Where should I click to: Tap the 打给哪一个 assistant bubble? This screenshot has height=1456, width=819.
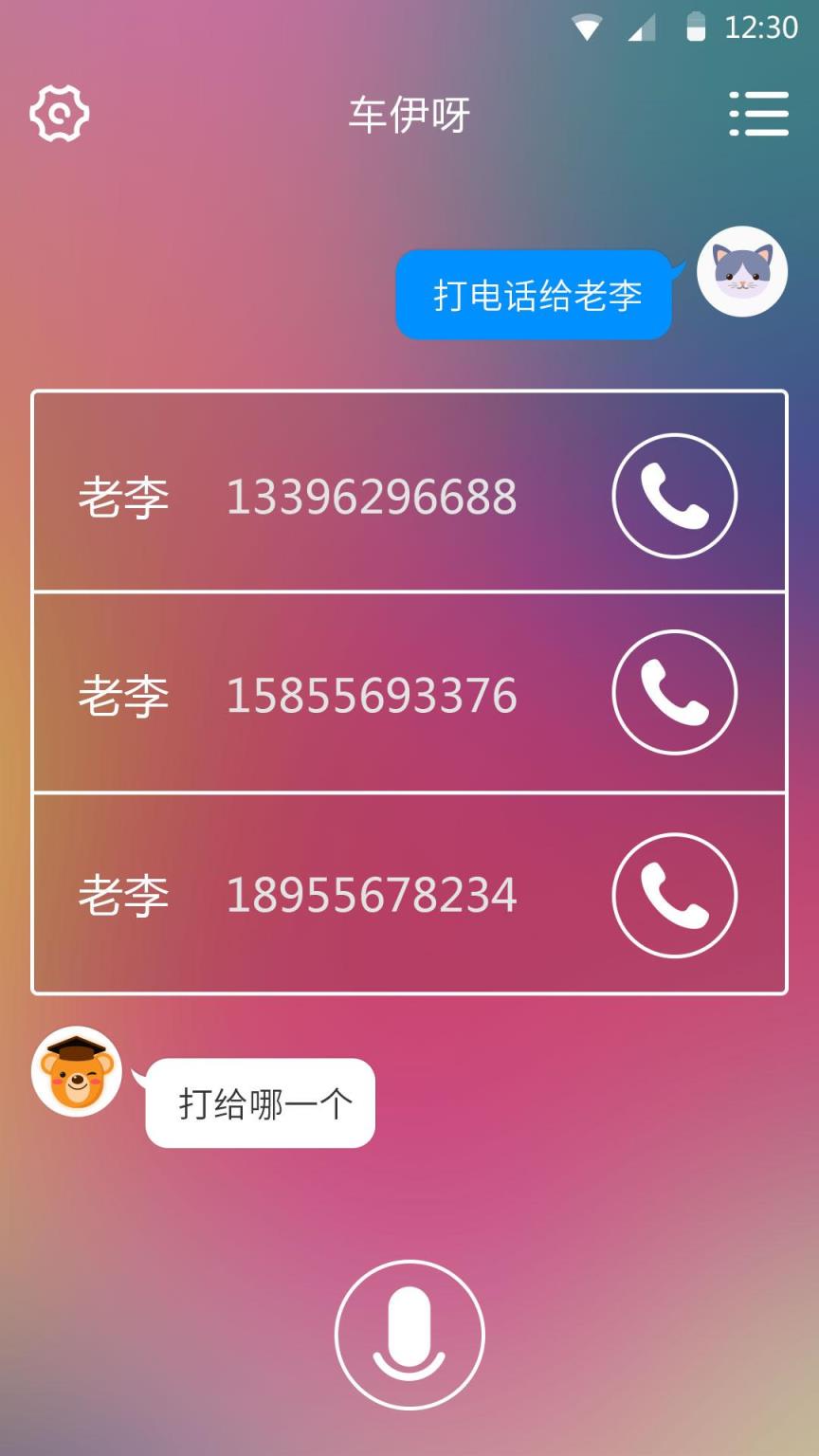[x=261, y=1101]
